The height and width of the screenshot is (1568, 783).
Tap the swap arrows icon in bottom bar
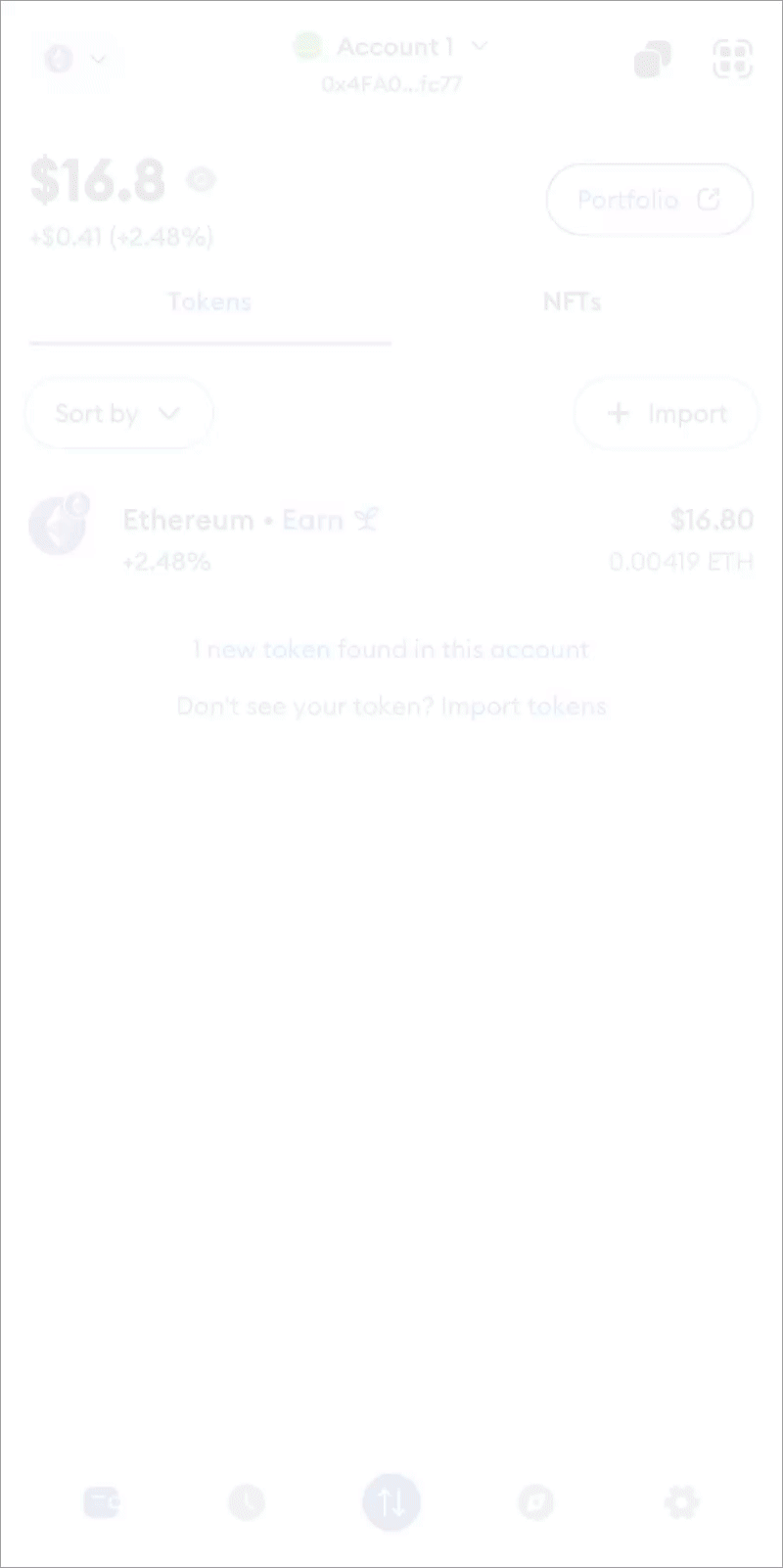[x=391, y=1502]
